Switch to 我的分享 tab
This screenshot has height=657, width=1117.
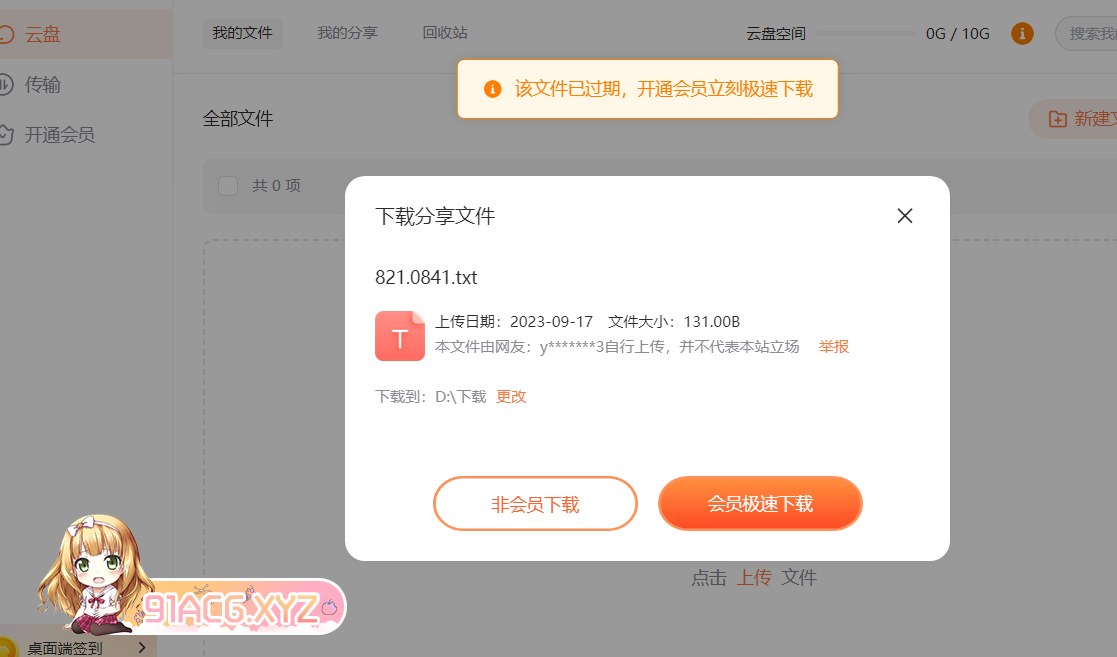pos(347,33)
